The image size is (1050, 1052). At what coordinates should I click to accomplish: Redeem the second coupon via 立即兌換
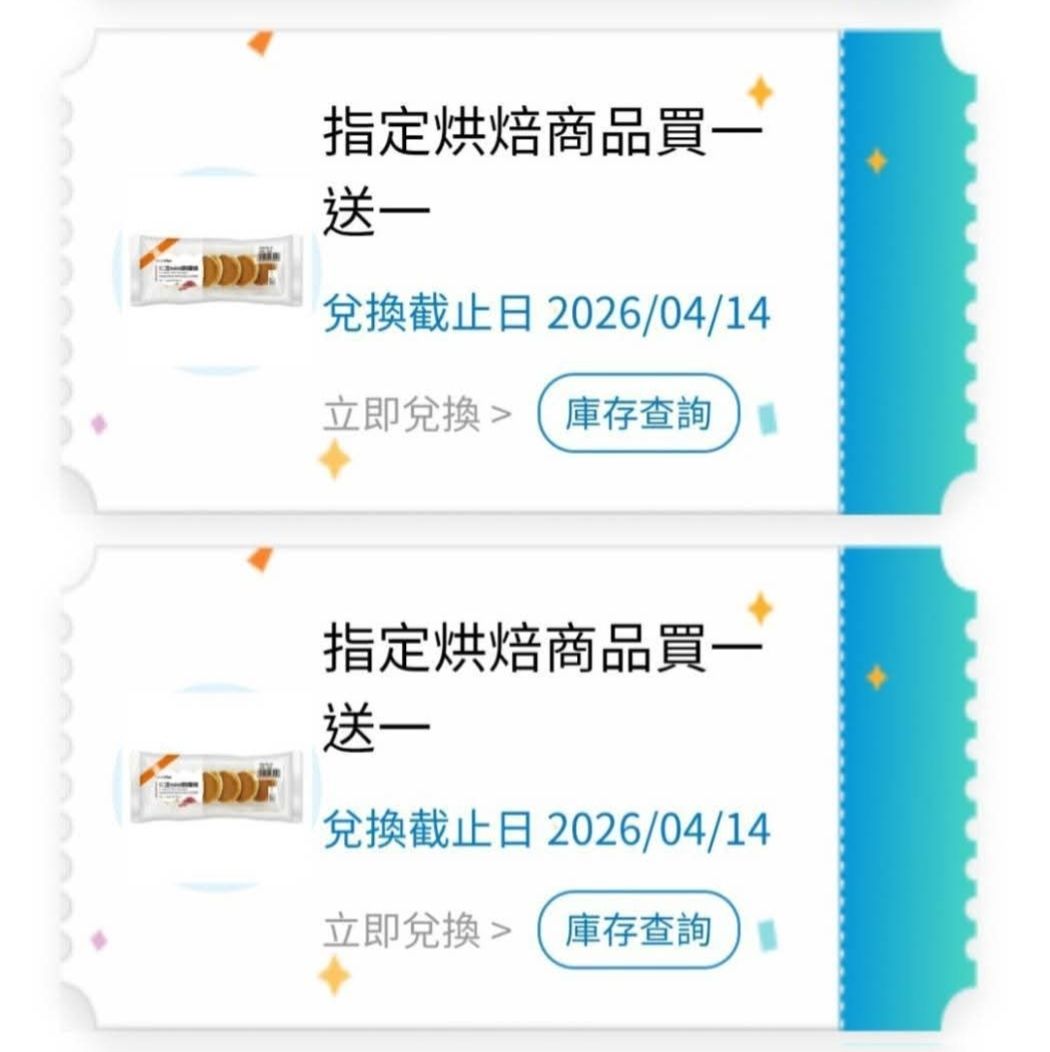415,931
